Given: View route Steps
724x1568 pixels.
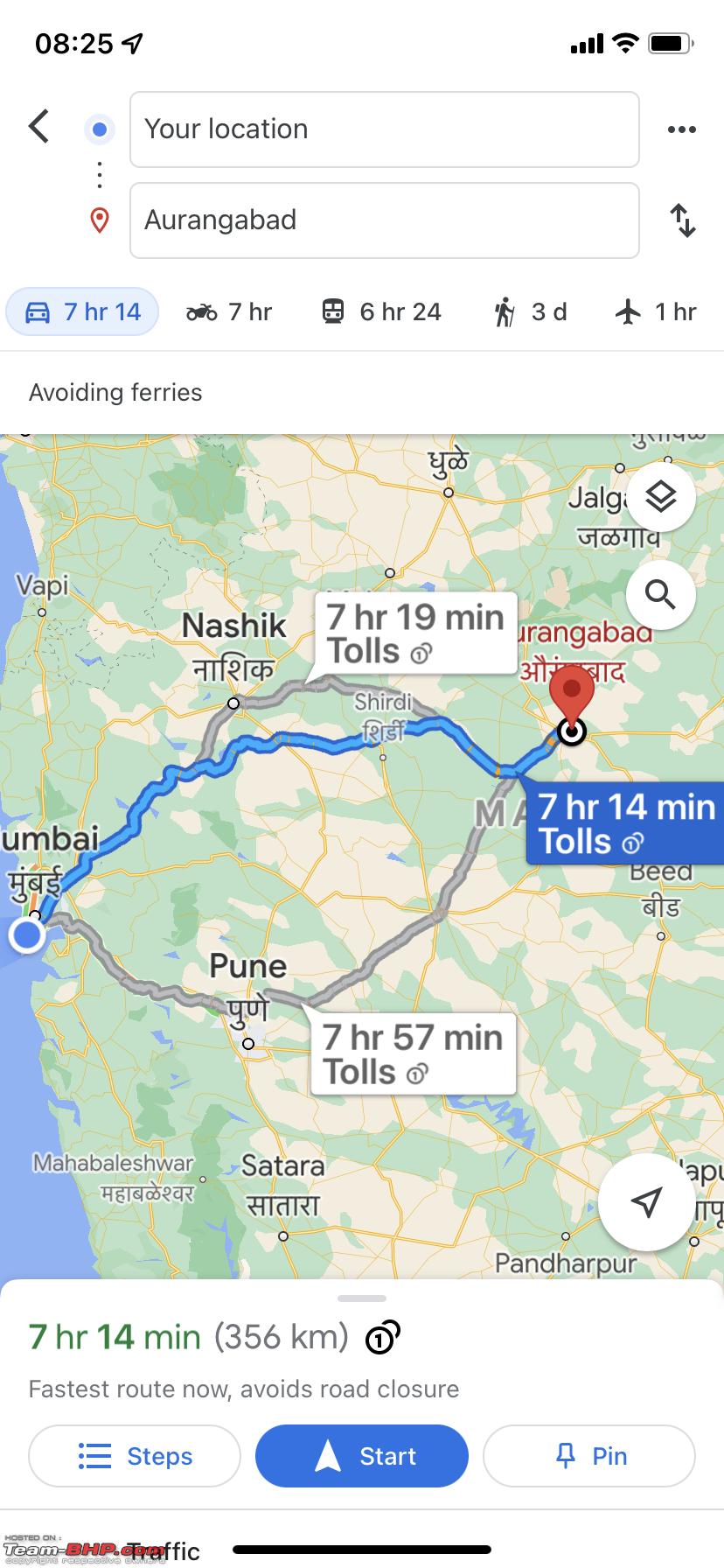Looking at the screenshot, I should click(135, 1456).
